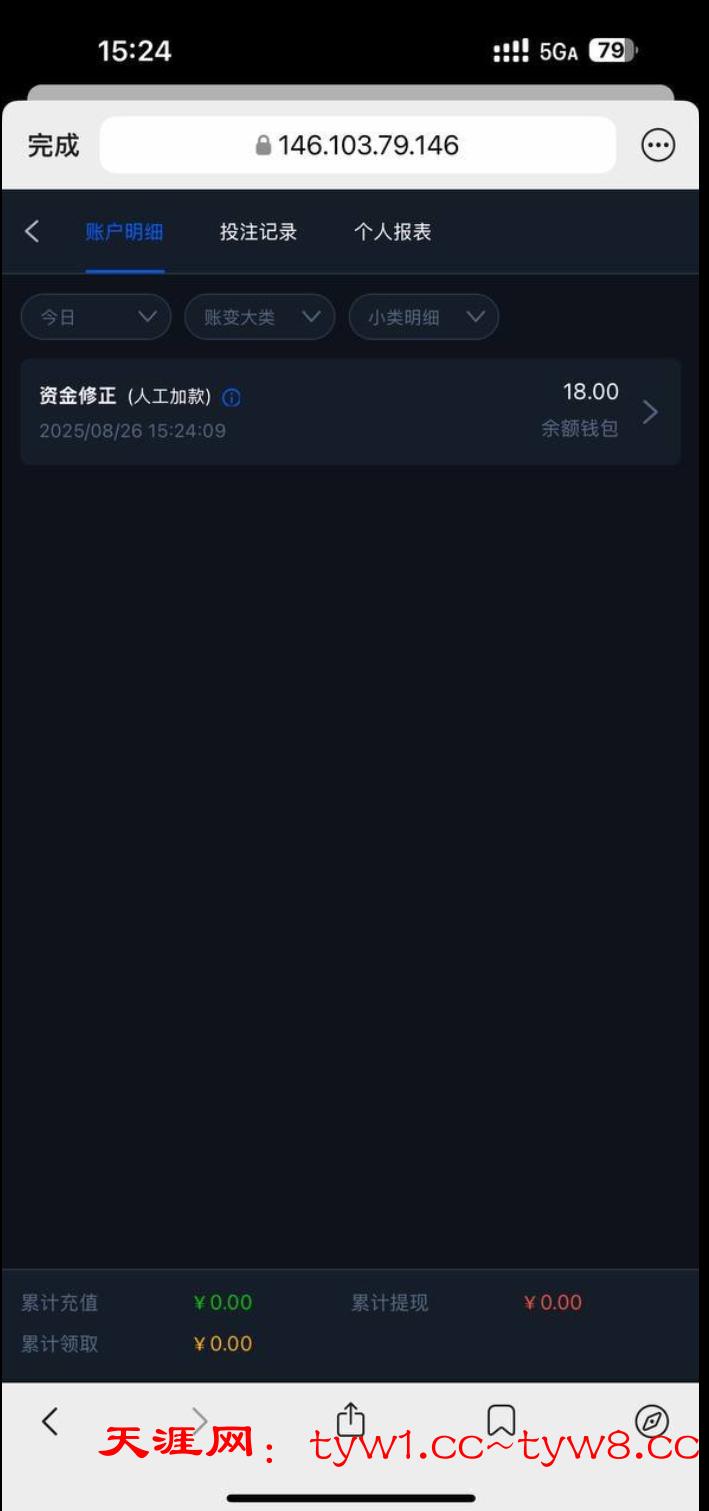Image resolution: width=709 pixels, height=1511 pixels.
Task: Tap the browser back arrow in the bottom toolbar
Action: coord(50,1420)
